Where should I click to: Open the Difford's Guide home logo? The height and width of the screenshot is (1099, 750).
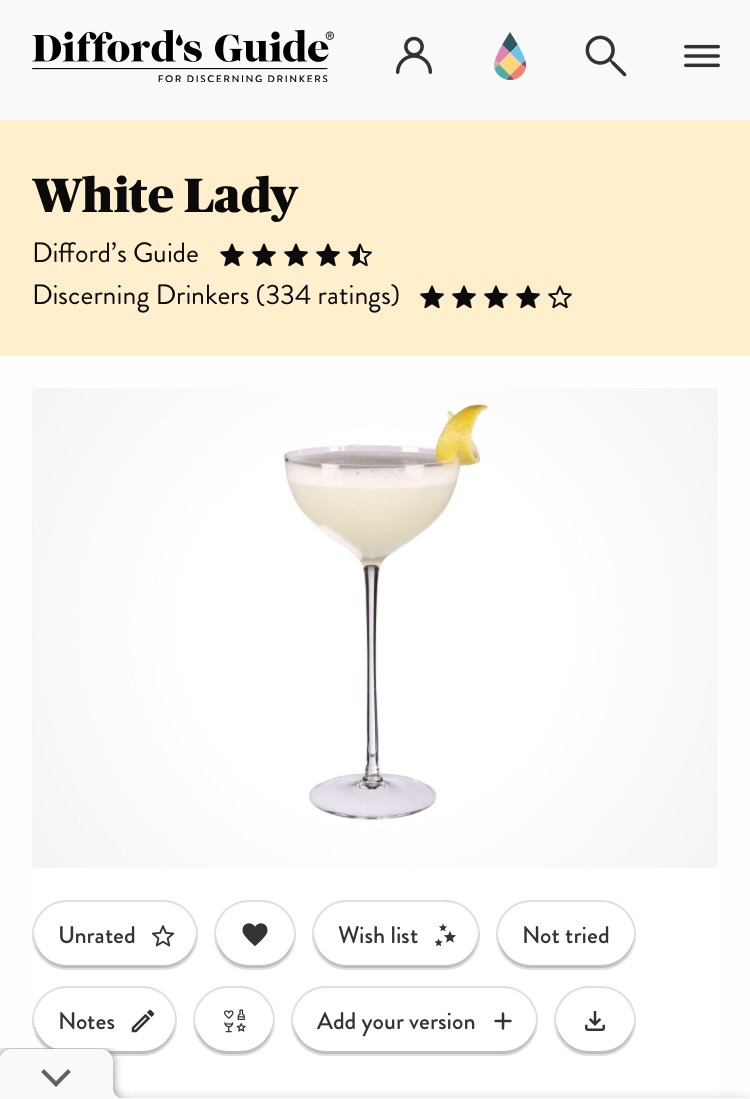tap(183, 56)
